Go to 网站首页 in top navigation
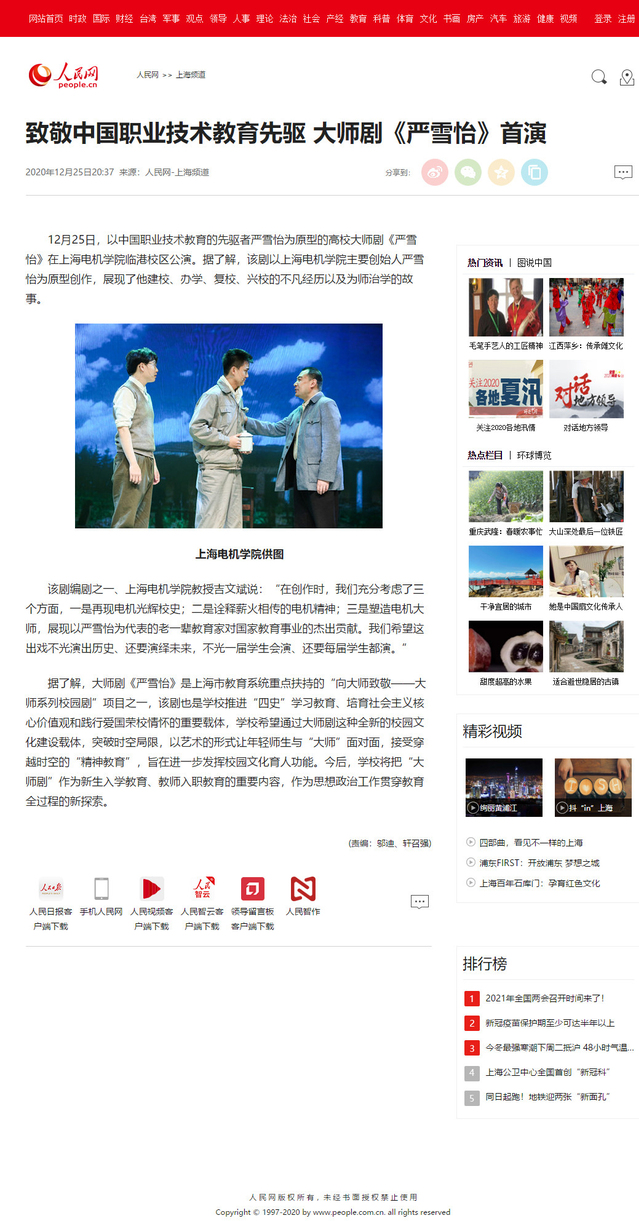This screenshot has height=1221, width=639. coord(45,18)
